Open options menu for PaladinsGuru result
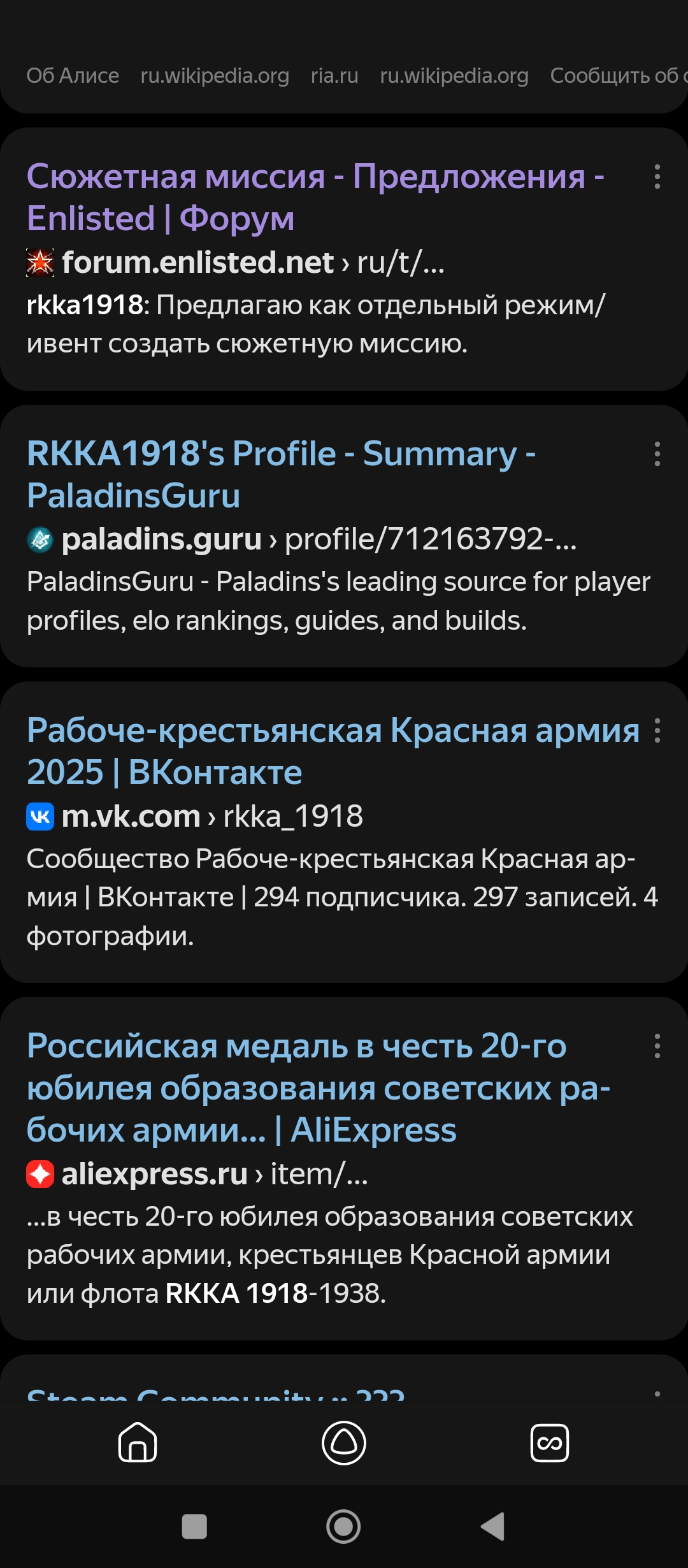The image size is (688, 1568). click(x=657, y=454)
